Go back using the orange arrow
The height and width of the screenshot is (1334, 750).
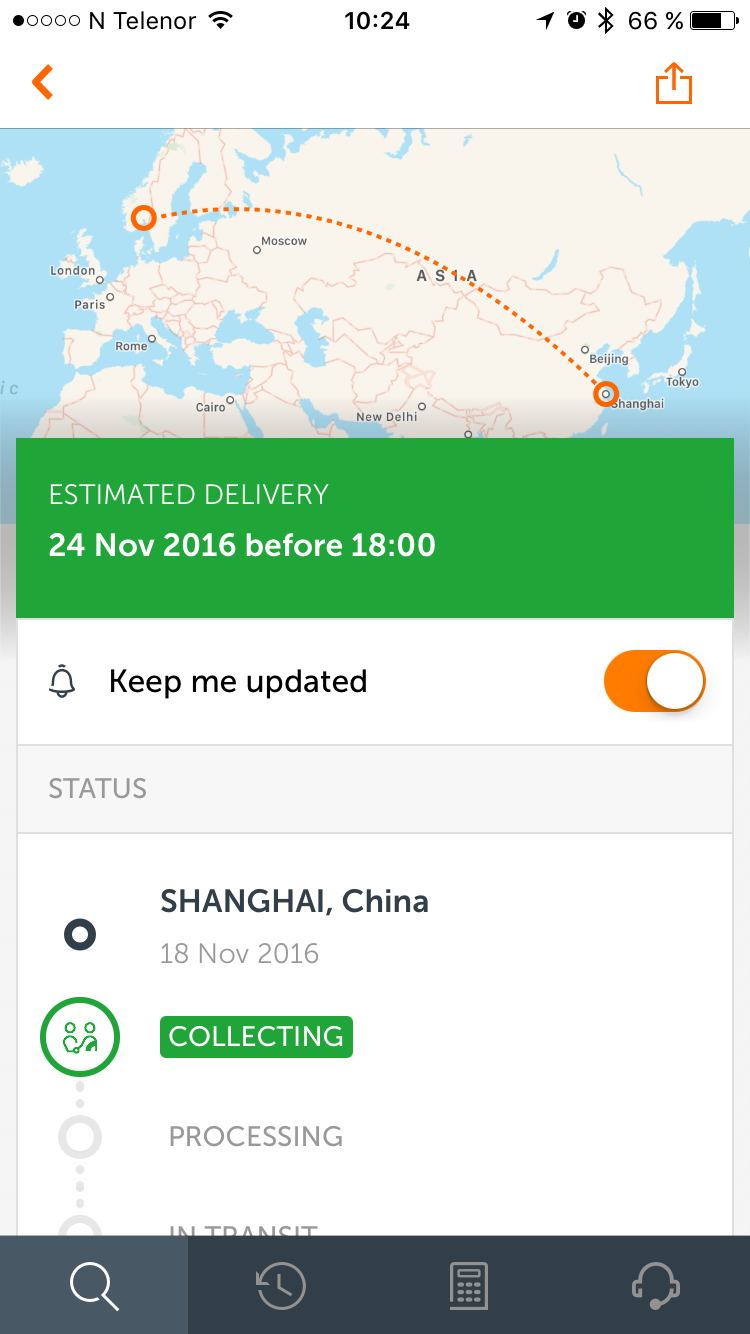tap(42, 82)
